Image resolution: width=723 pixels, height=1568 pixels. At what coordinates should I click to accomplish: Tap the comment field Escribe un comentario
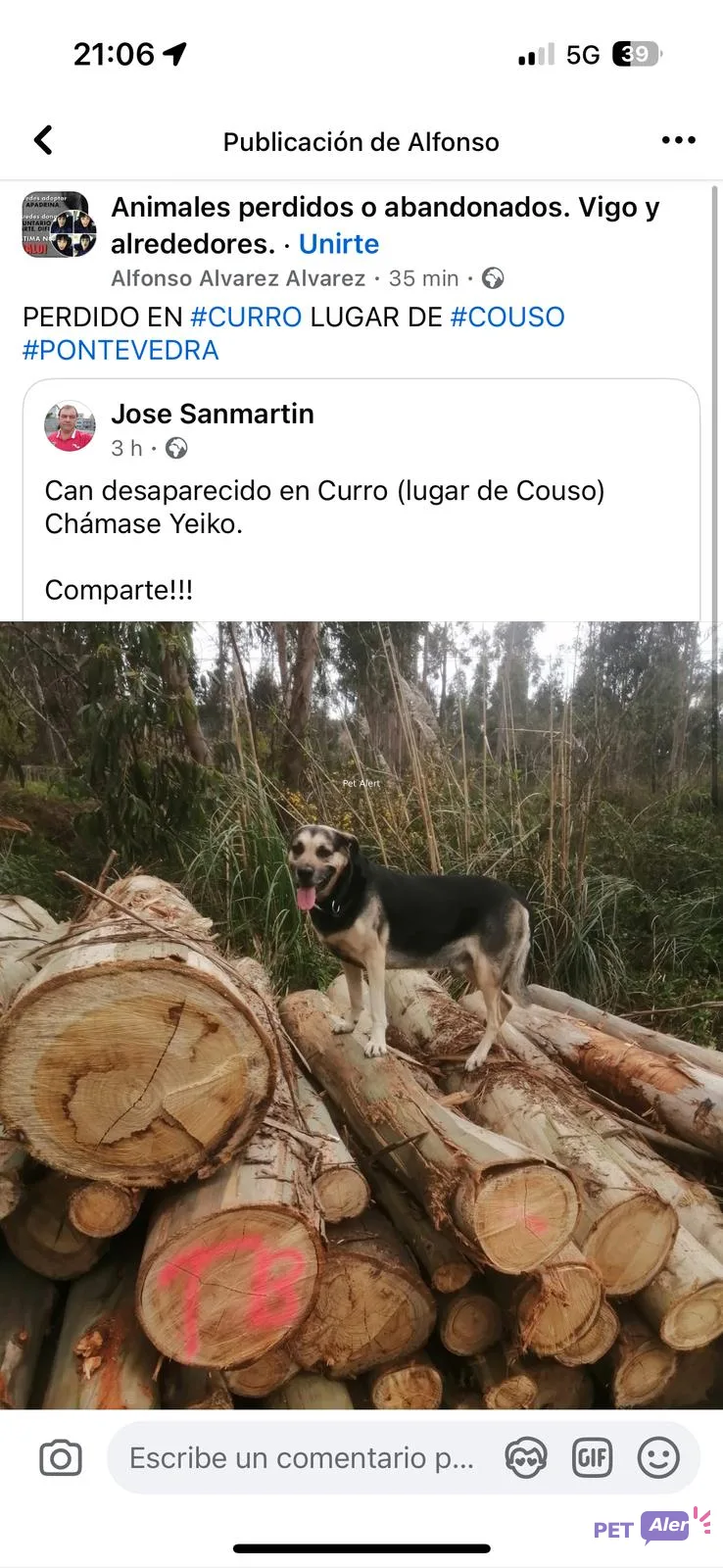pyautogui.click(x=302, y=1458)
